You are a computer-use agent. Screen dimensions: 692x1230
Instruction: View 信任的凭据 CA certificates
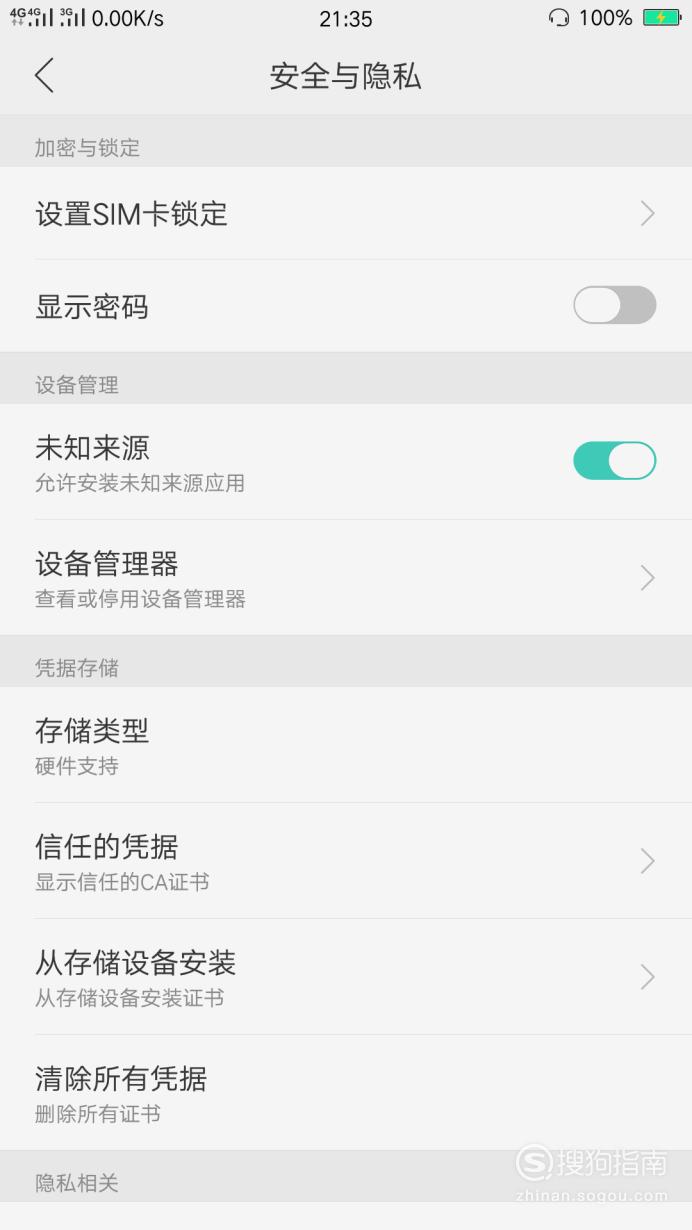[346, 861]
